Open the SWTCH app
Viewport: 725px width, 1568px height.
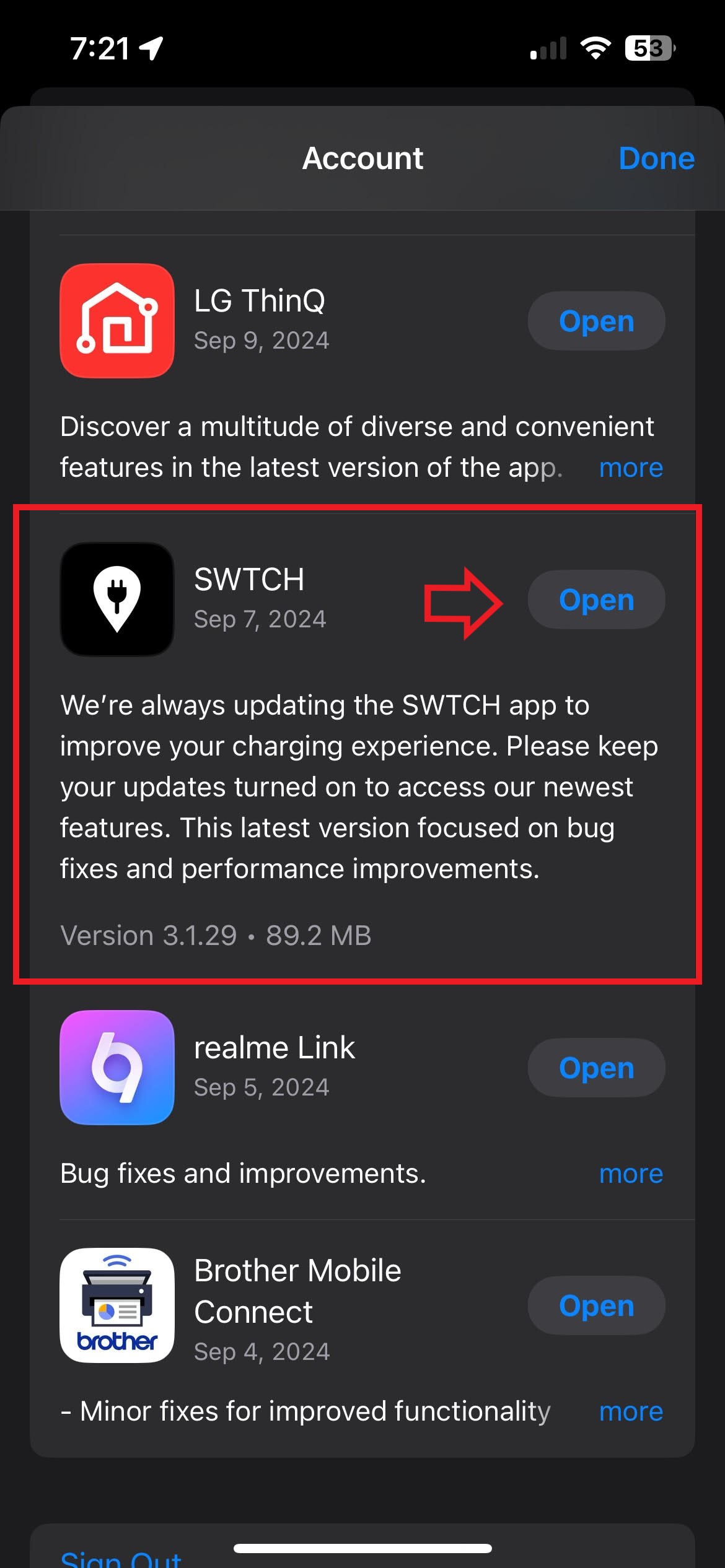point(596,599)
